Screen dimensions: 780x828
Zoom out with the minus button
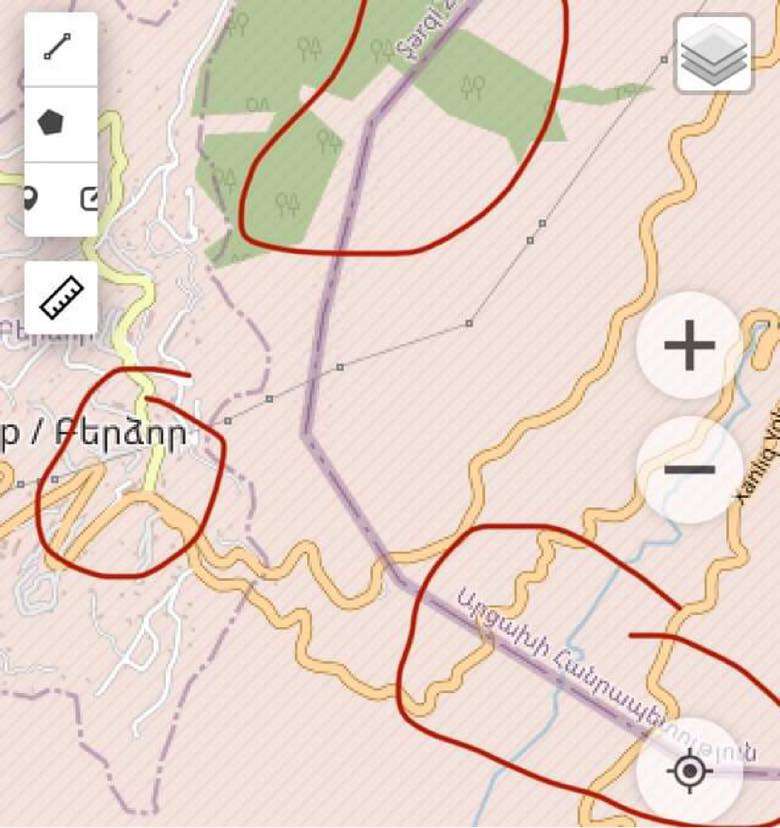[690, 470]
